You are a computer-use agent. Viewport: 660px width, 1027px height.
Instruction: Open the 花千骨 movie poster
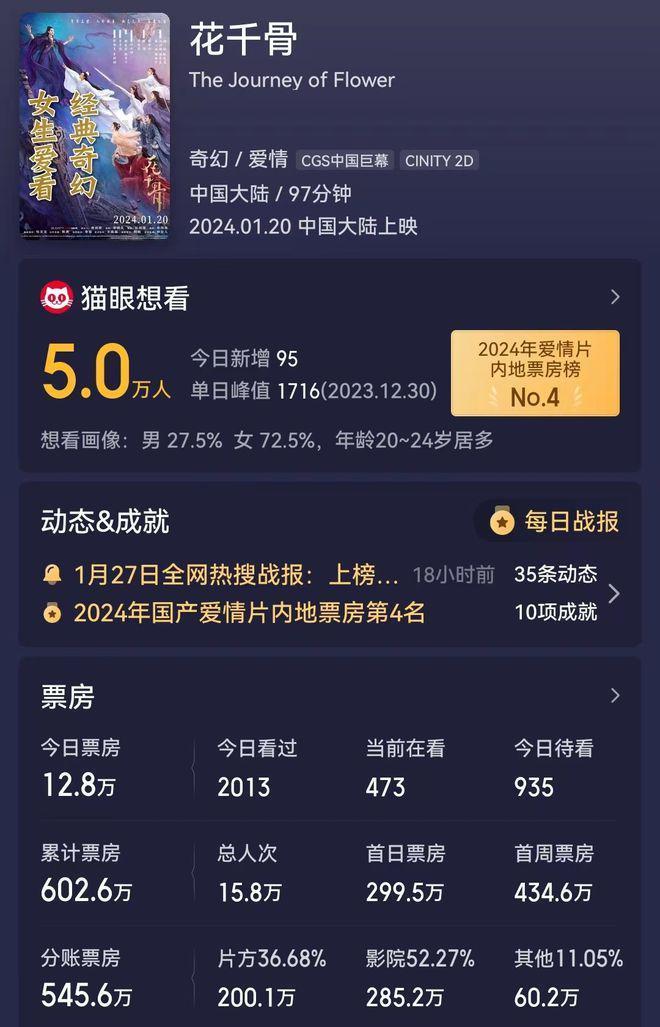(95, 125)
